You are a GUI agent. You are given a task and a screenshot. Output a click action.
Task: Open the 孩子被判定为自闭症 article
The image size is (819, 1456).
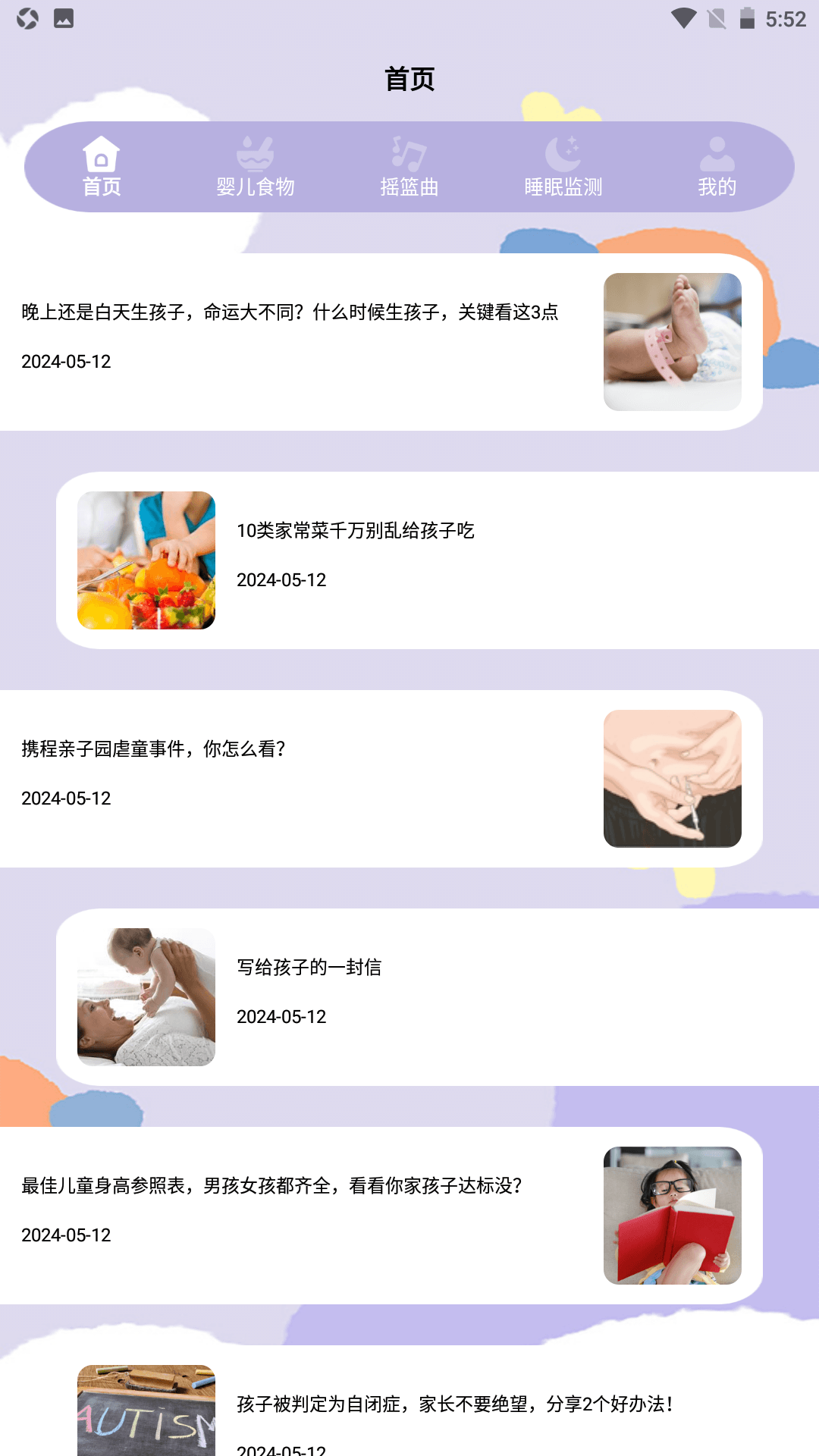455,1404
